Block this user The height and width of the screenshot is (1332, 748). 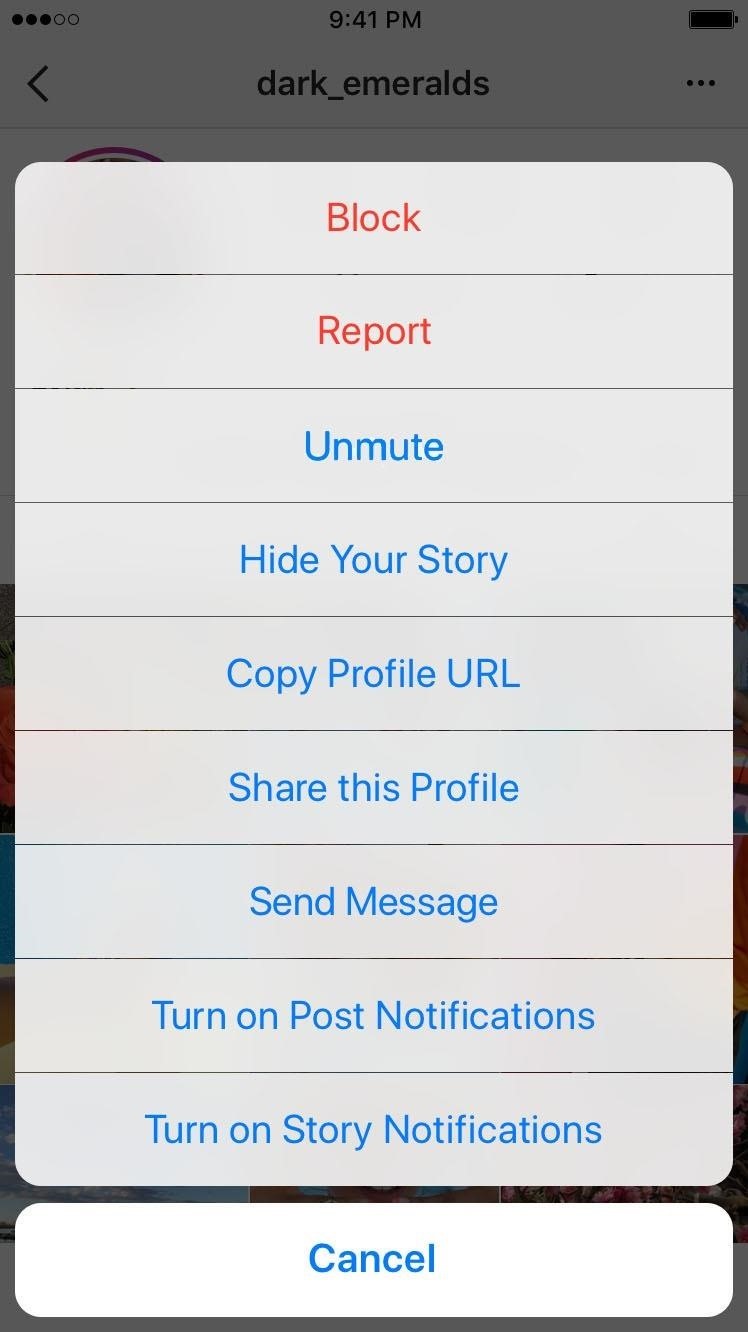pyautogui.click(x=374, y=218)
